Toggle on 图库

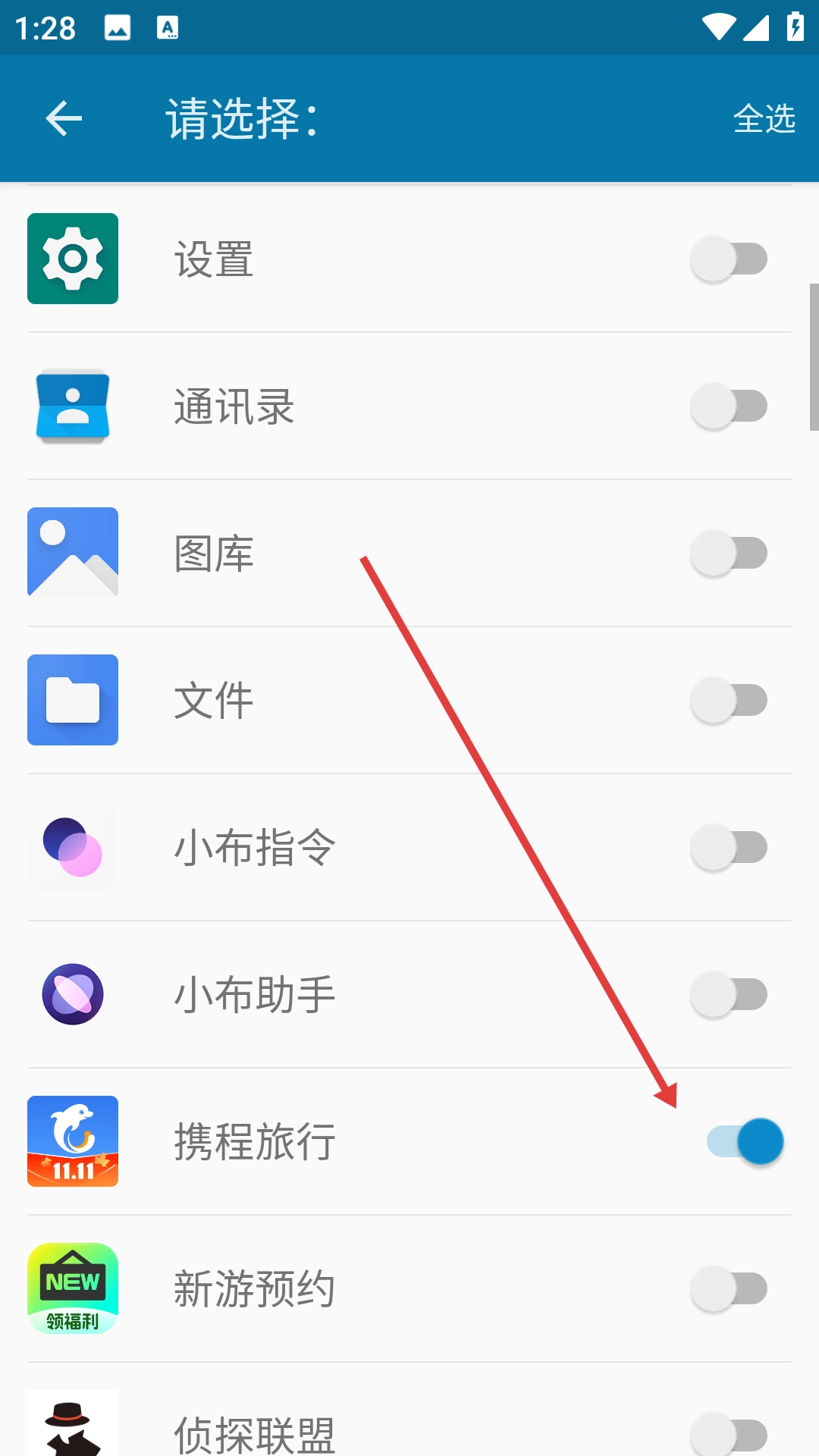coord(730,553)
